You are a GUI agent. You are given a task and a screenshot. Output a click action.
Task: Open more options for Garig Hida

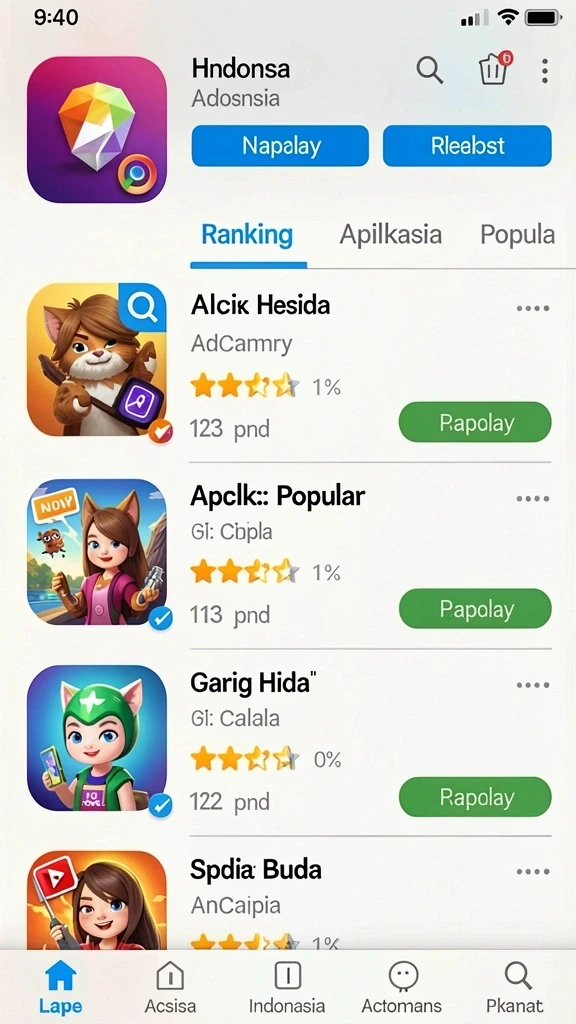533,685
